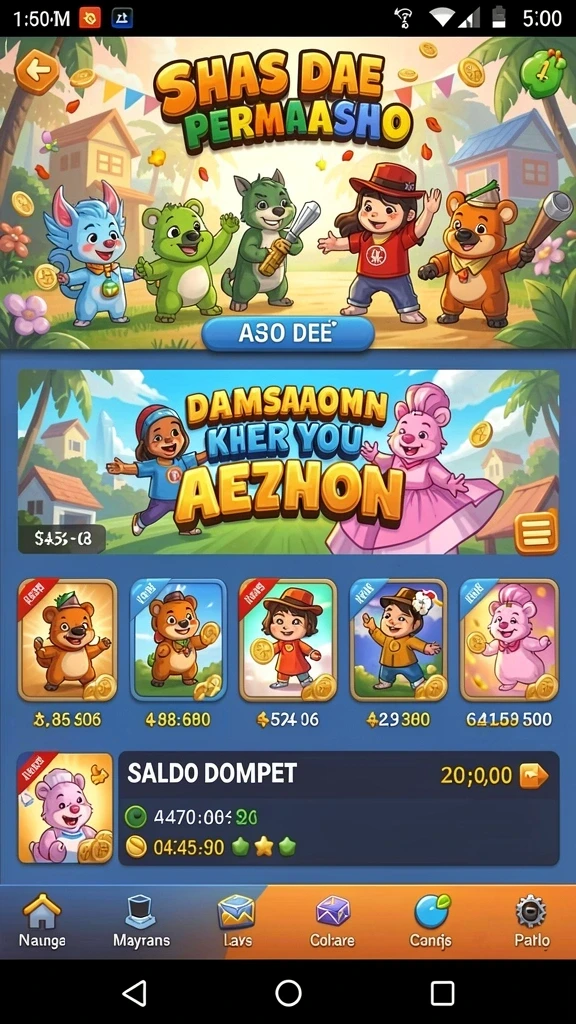The width and height of the screenshot is (576, 1024).
Task: Open the orange arrow beside Saldo Dompet balance
Action: pyautogui.click(x=534, y=775)
